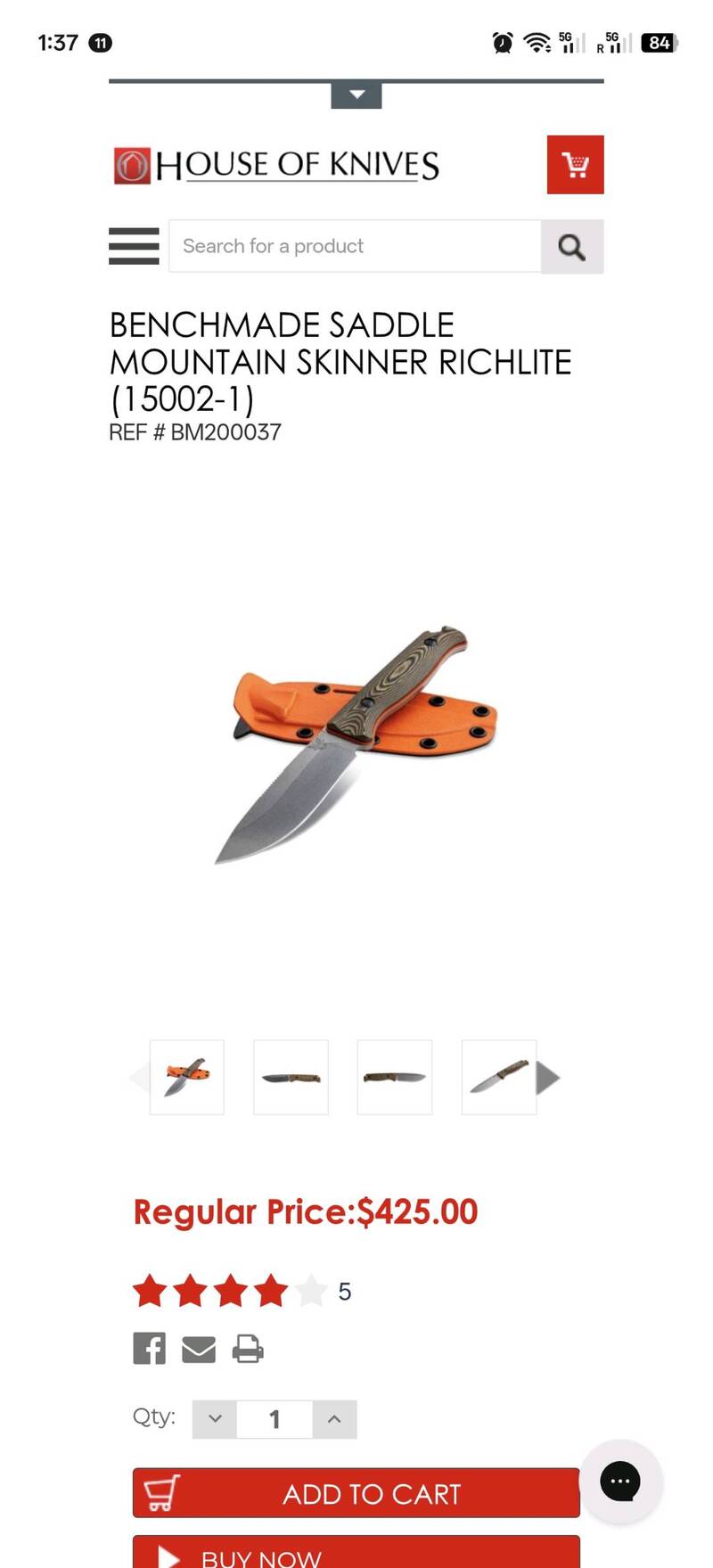Decrease quantity with down chevron
The image size is (713, 1568).
point(215,1418)
